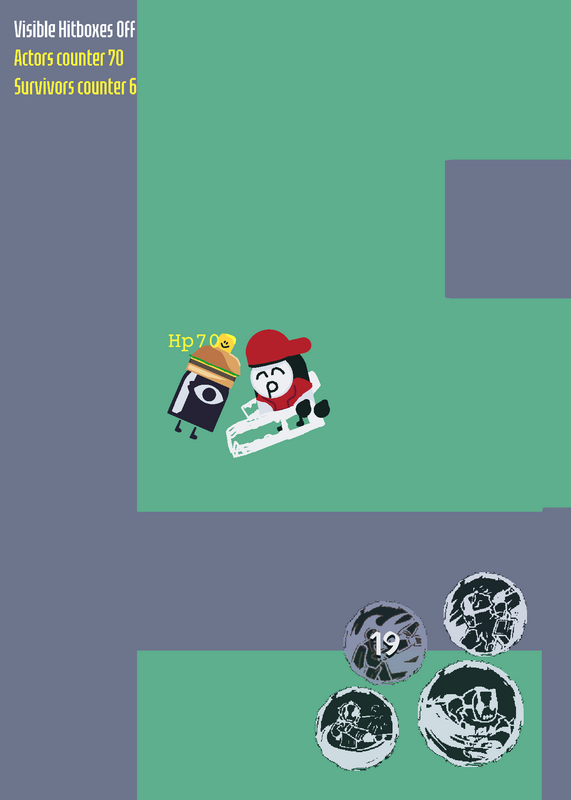Toggle the Visible Hitboxes Off setting

tap(75, 30)
